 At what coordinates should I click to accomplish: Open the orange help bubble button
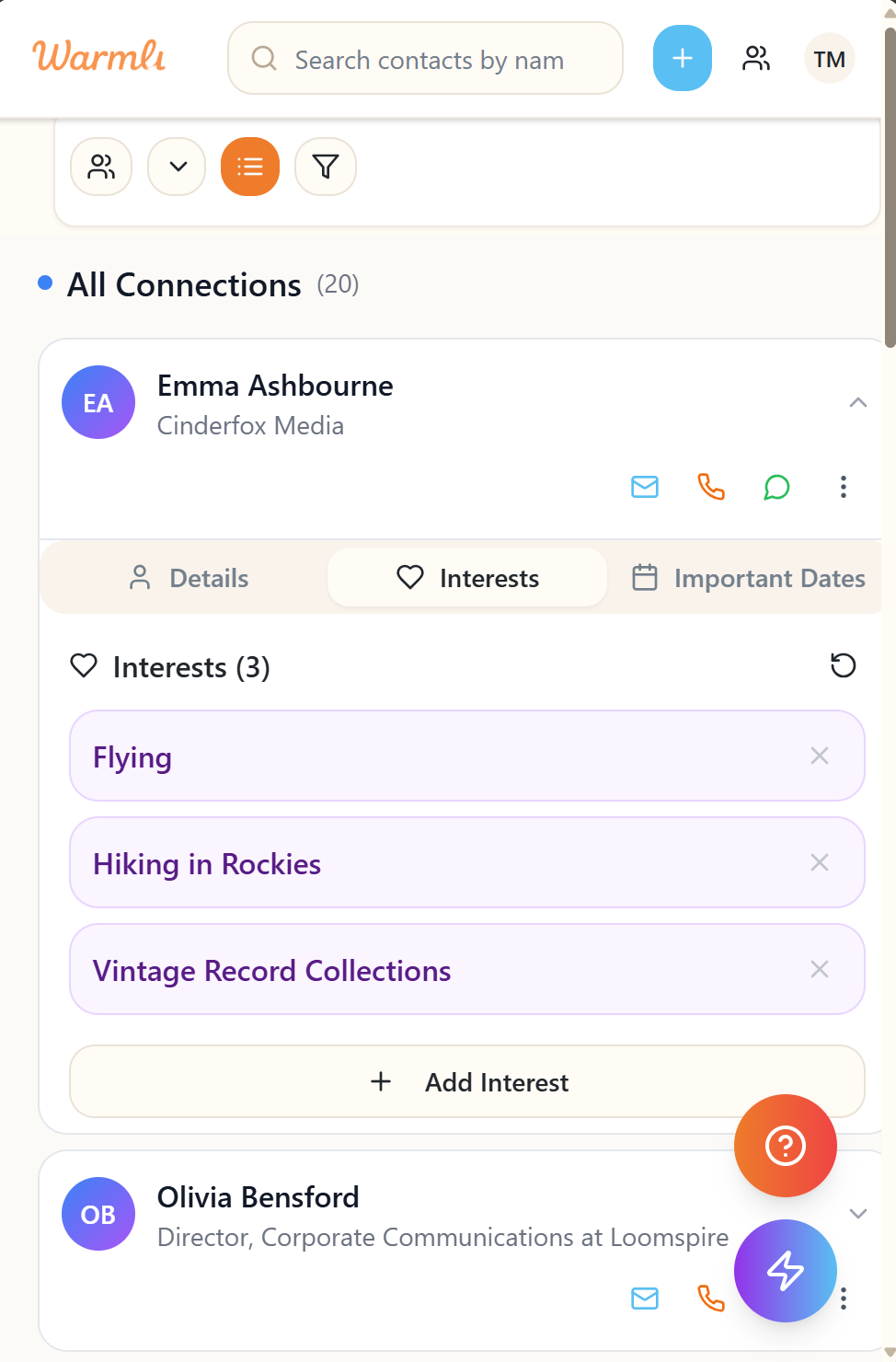pyautogui.click(x=785, y=1146)
